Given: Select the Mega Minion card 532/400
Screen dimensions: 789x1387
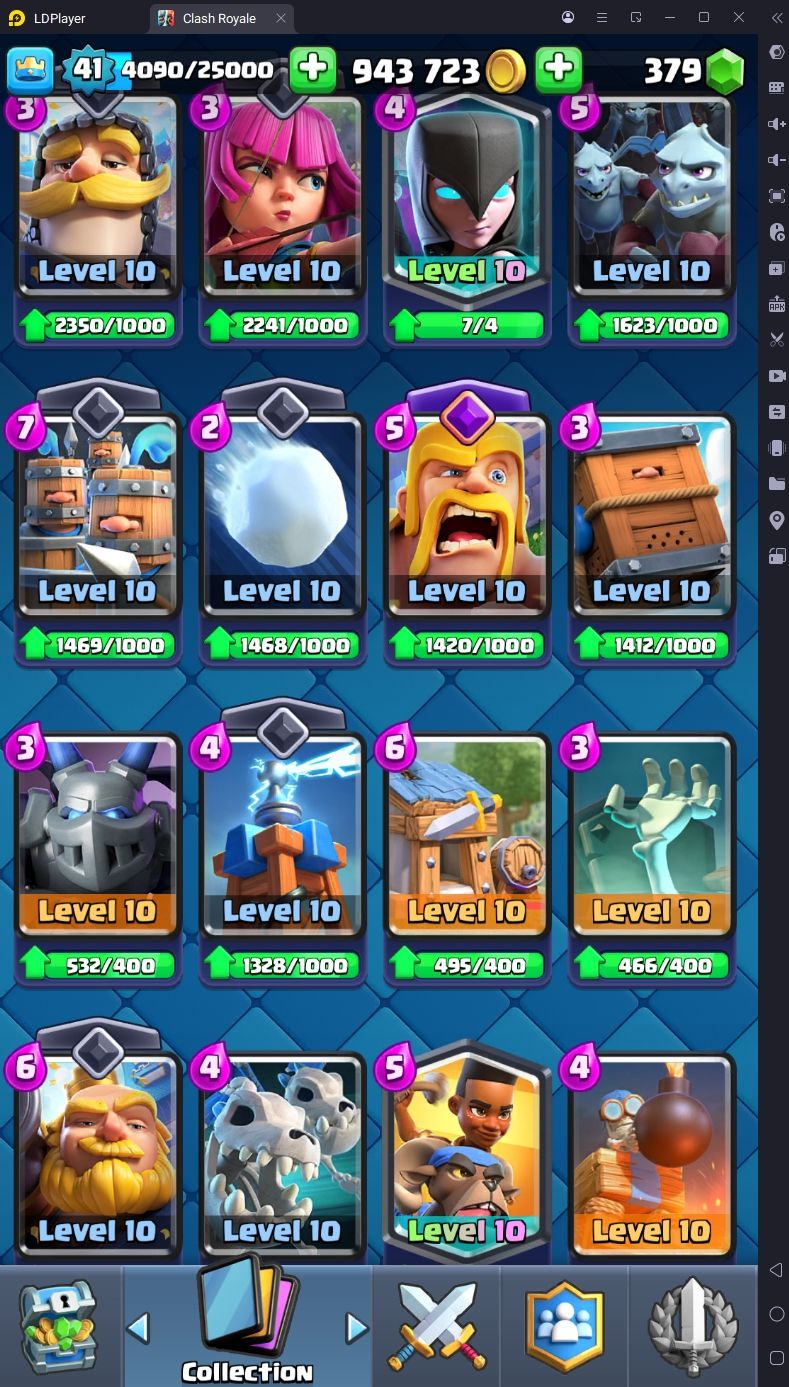Looking at the screenshot, I should tap(97, 840).
